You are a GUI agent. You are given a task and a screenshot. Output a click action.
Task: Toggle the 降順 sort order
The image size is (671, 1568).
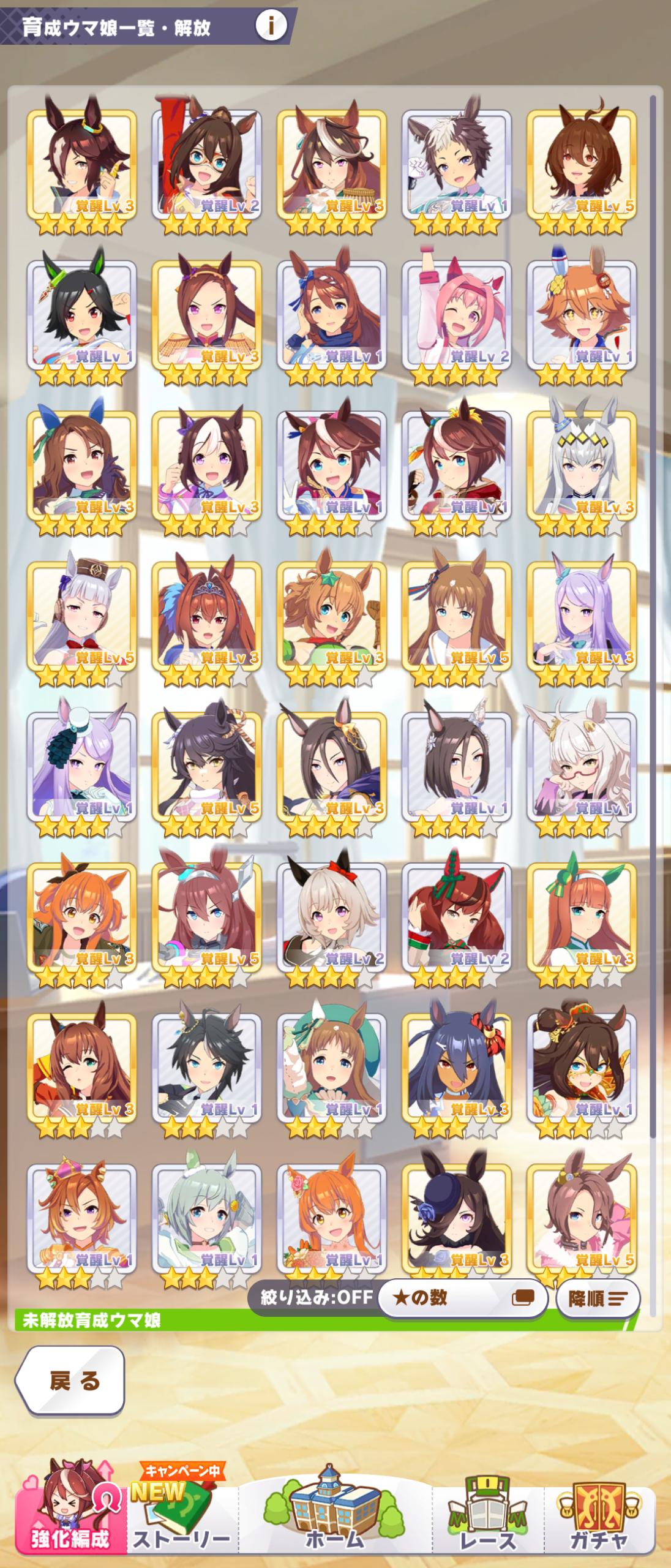598,1298
